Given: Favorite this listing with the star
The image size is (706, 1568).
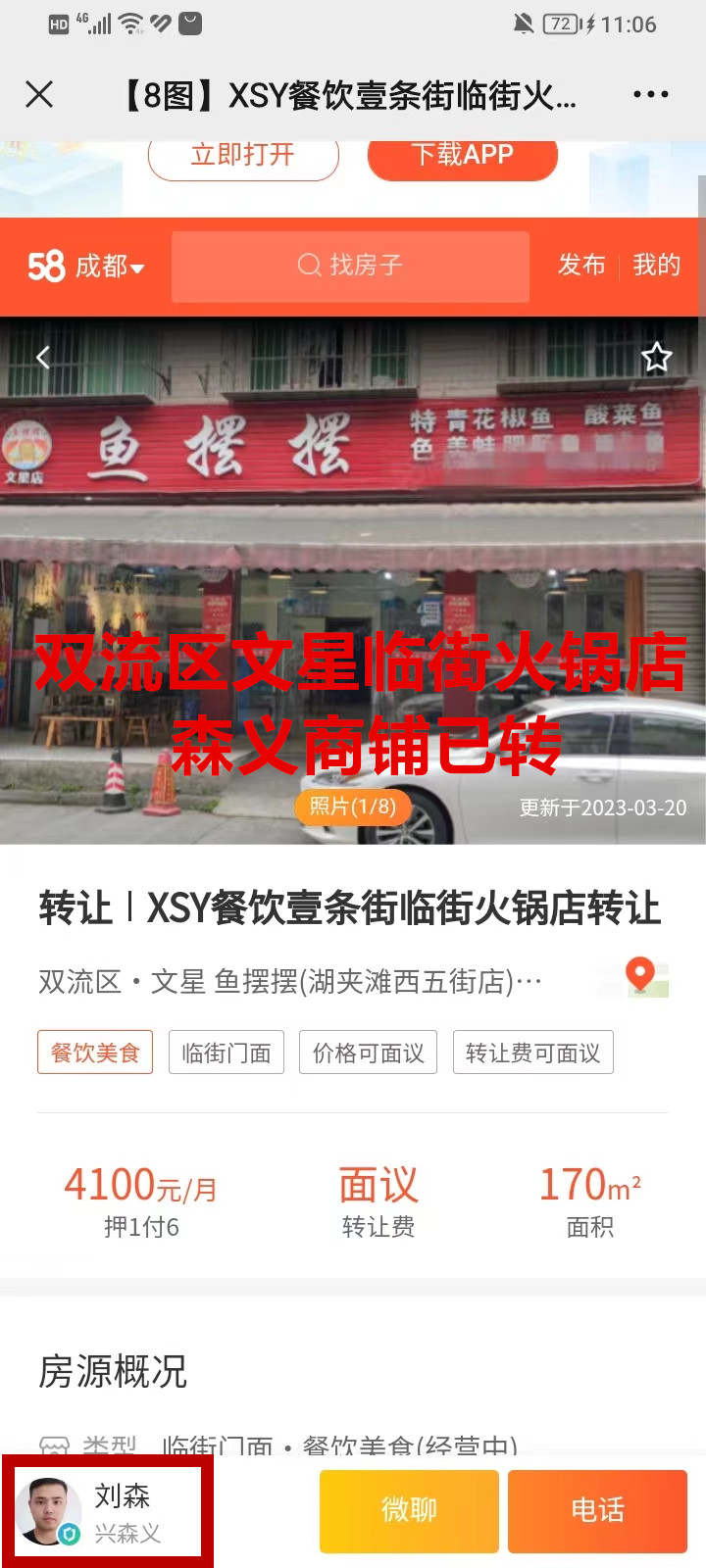Looking at the screenshot, I should [656, 358].
